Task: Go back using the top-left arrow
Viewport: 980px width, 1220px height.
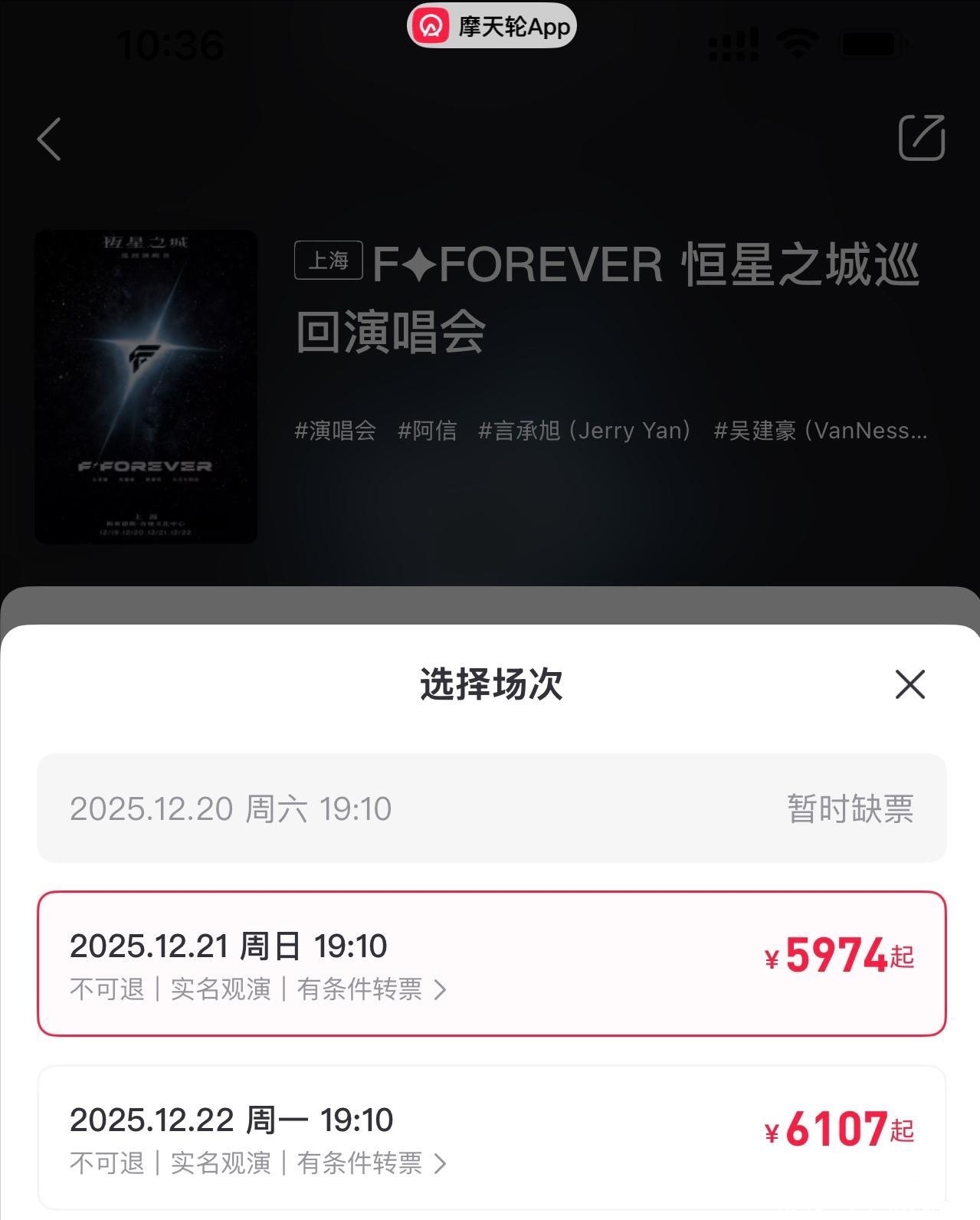Action: (49, 139)
